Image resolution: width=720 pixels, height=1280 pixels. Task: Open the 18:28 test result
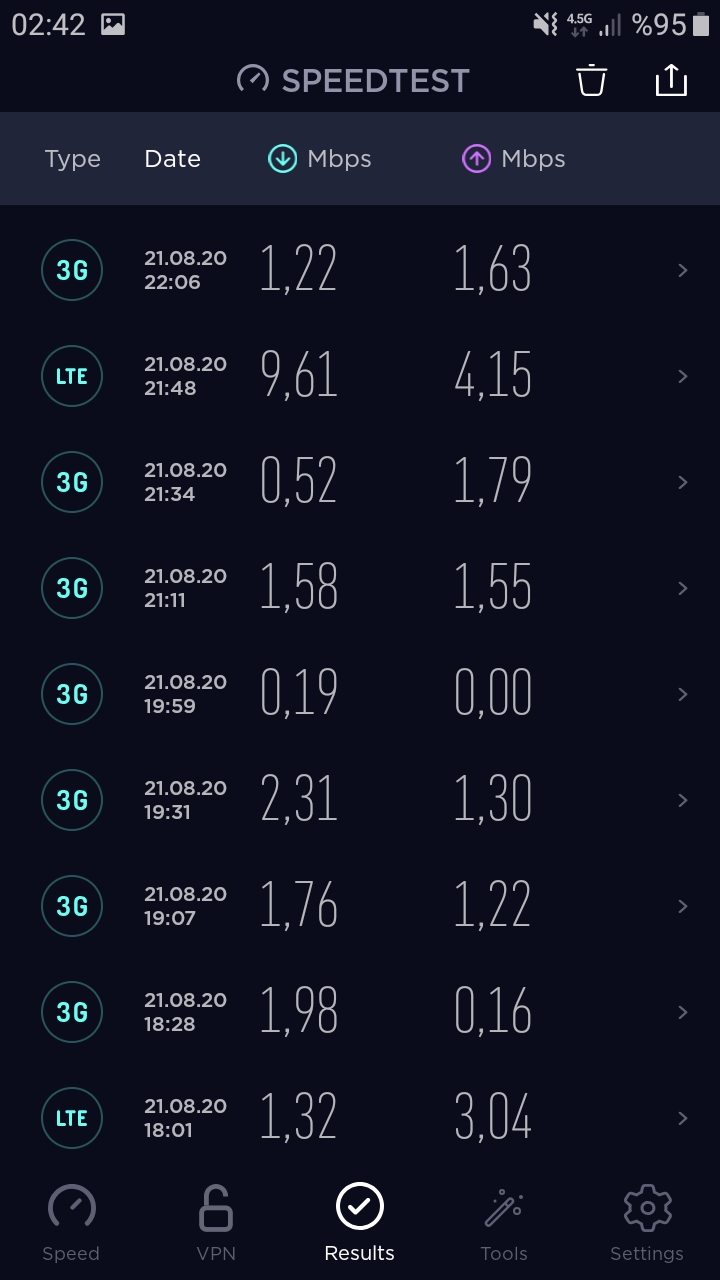(x=360, y=1012)
